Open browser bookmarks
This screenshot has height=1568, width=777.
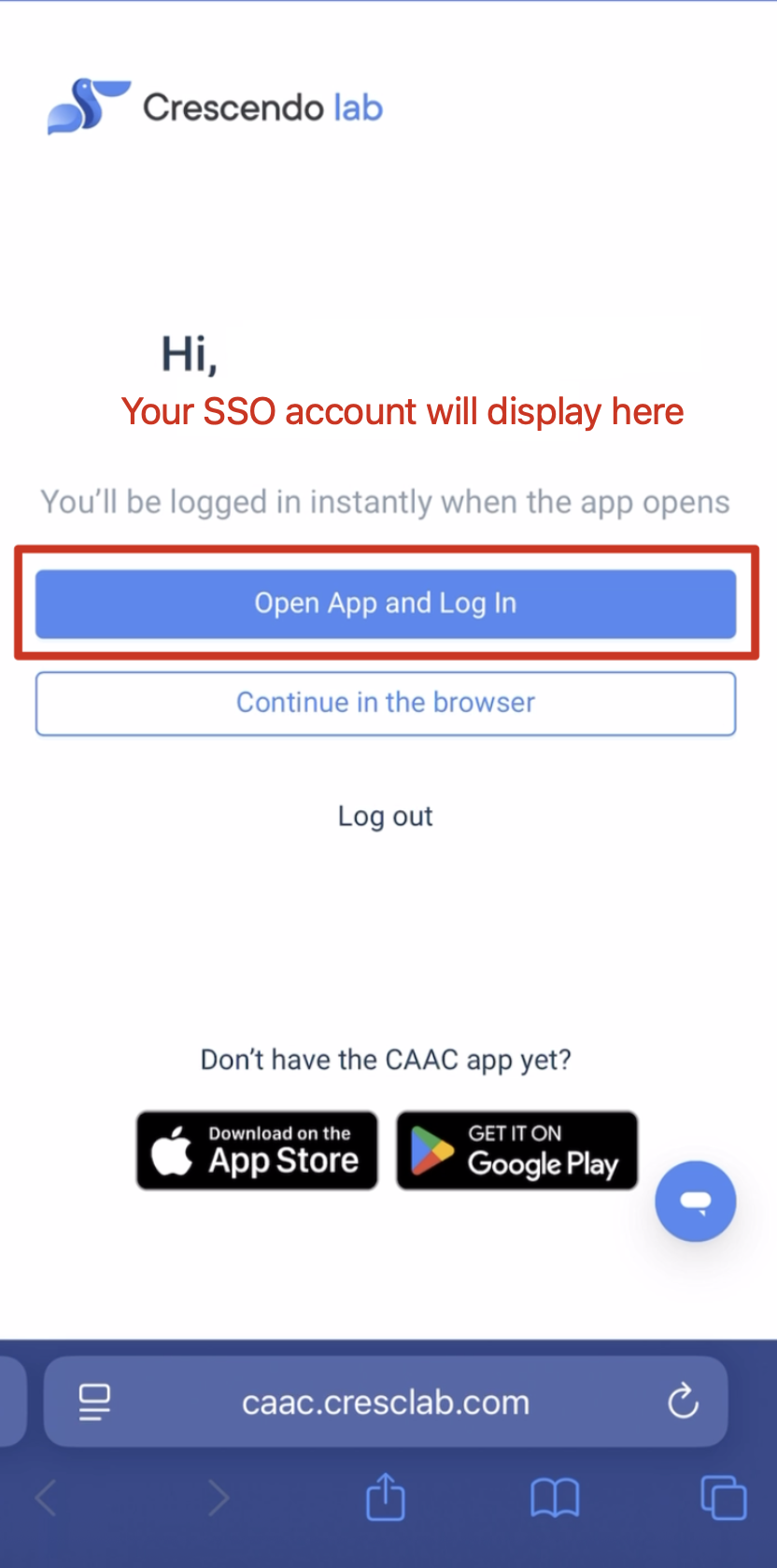pyautogui.click(x=555, y=1498)
